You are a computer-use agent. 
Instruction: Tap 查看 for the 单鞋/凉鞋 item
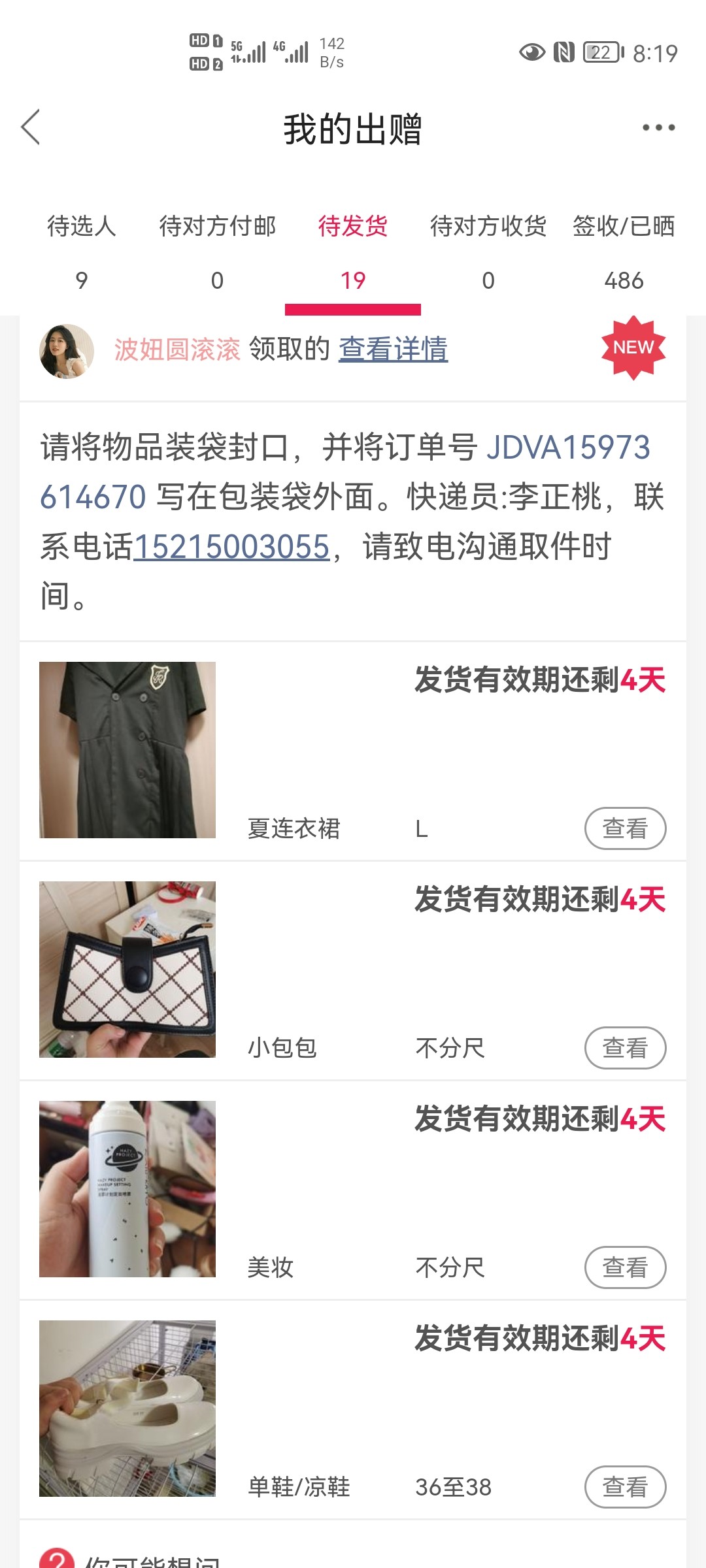[625, 1487]
